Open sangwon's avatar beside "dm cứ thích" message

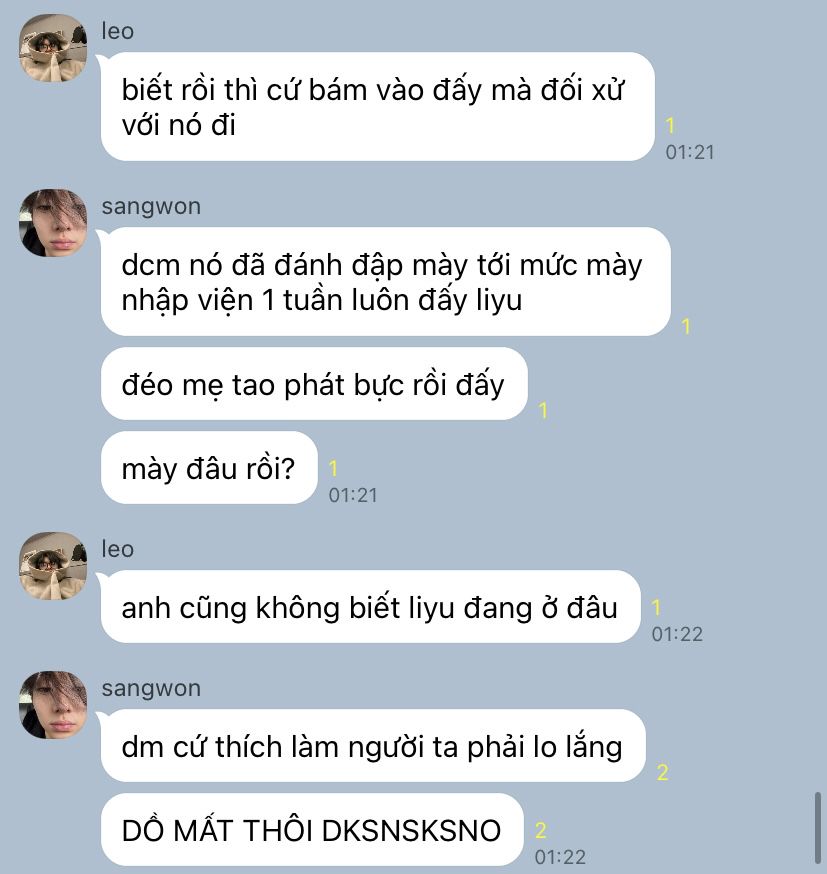53,704
